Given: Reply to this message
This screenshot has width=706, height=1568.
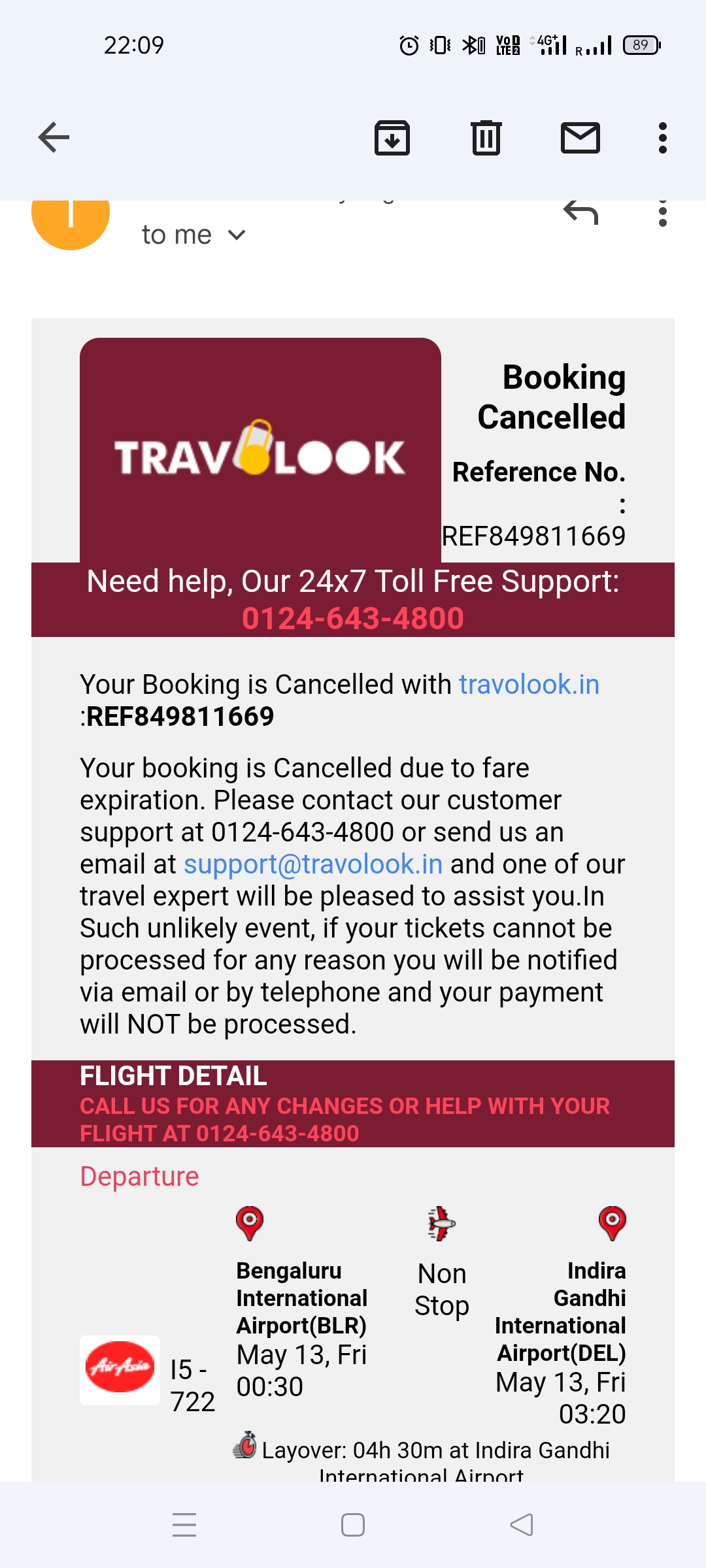Looking at the screenshot, I should pyautogui.click(x=580, y=213).
